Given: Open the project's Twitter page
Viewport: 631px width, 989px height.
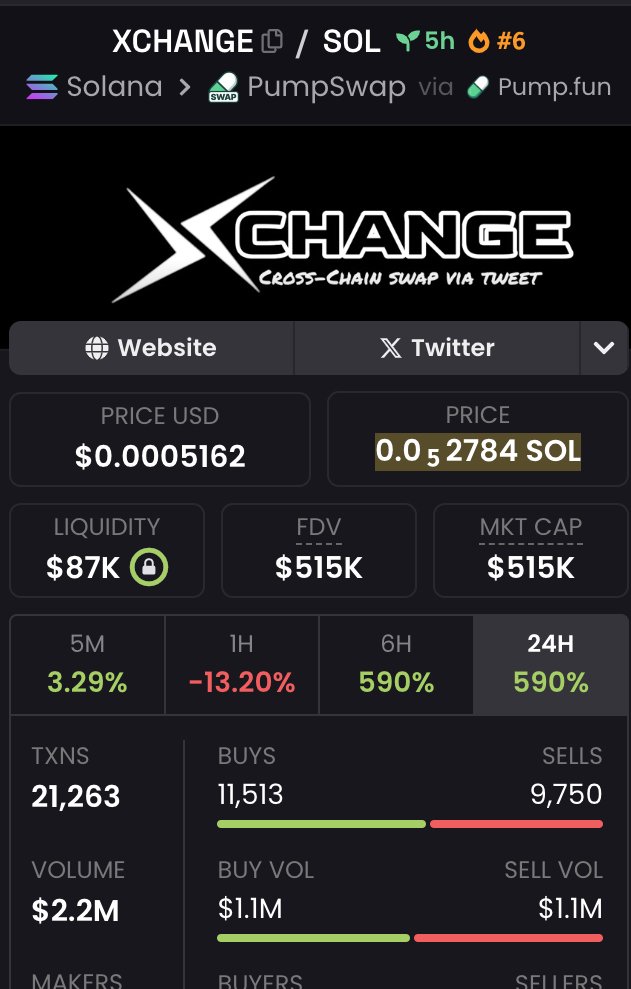Looking at the screenshot, I should pyautogui.click(x=437, y=348).
